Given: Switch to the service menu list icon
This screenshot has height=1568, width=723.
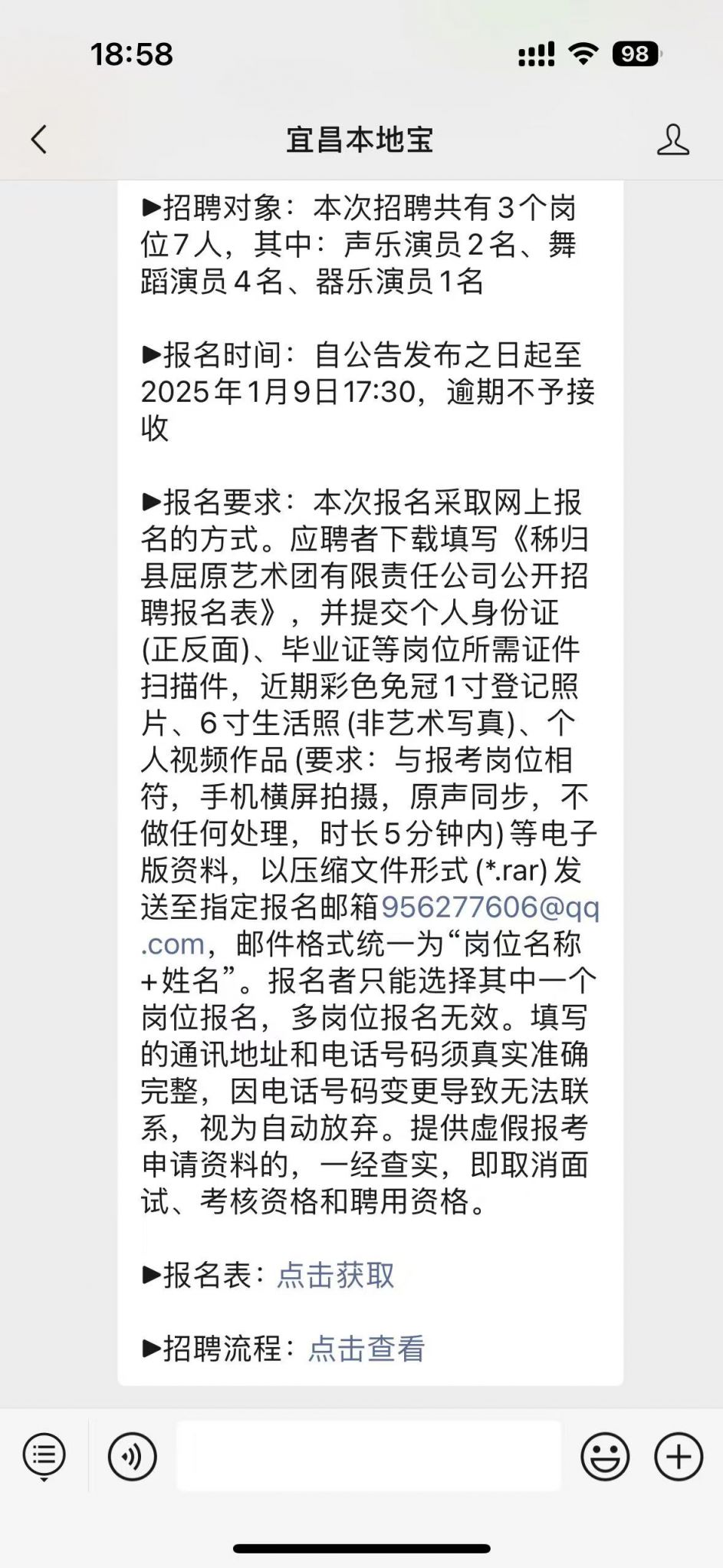Looking at the screenshot, I should [44, 1455].
